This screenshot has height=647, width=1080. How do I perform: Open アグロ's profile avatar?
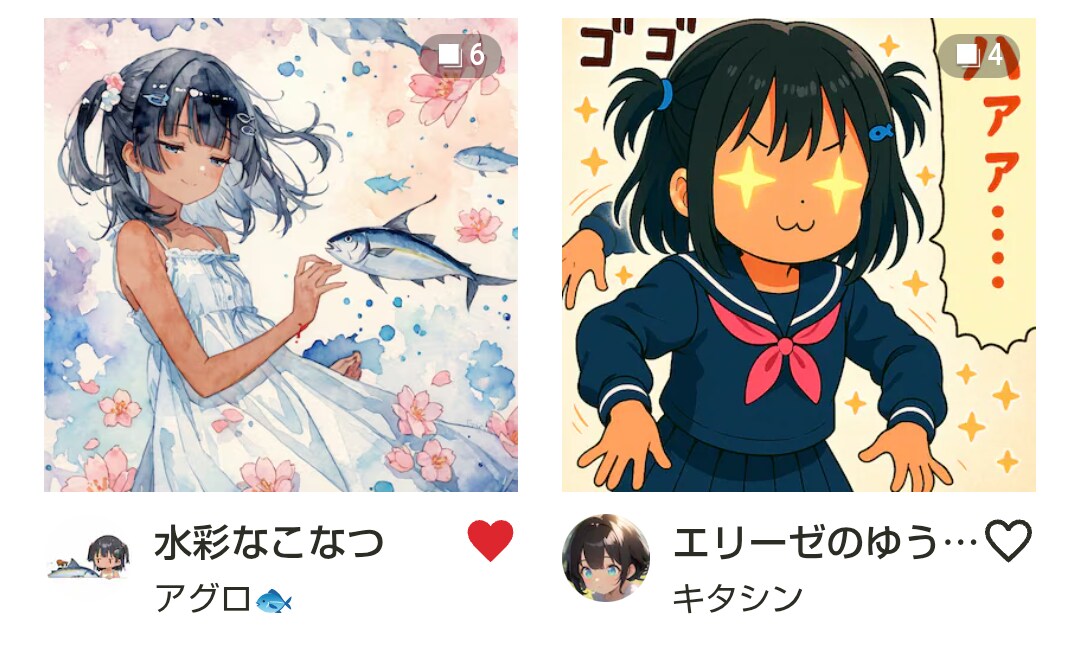click(90, 558)
